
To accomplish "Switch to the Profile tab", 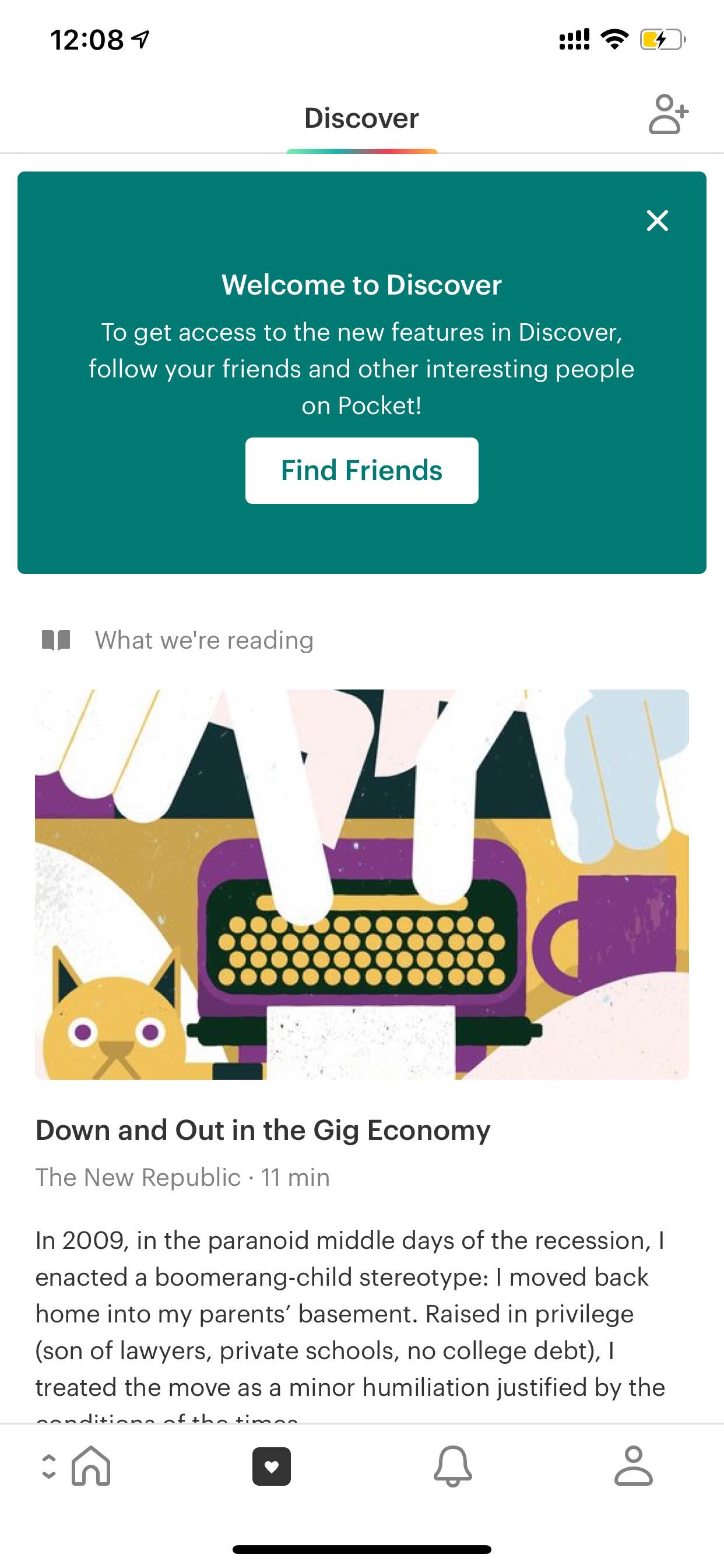I will click(633, 1466).
